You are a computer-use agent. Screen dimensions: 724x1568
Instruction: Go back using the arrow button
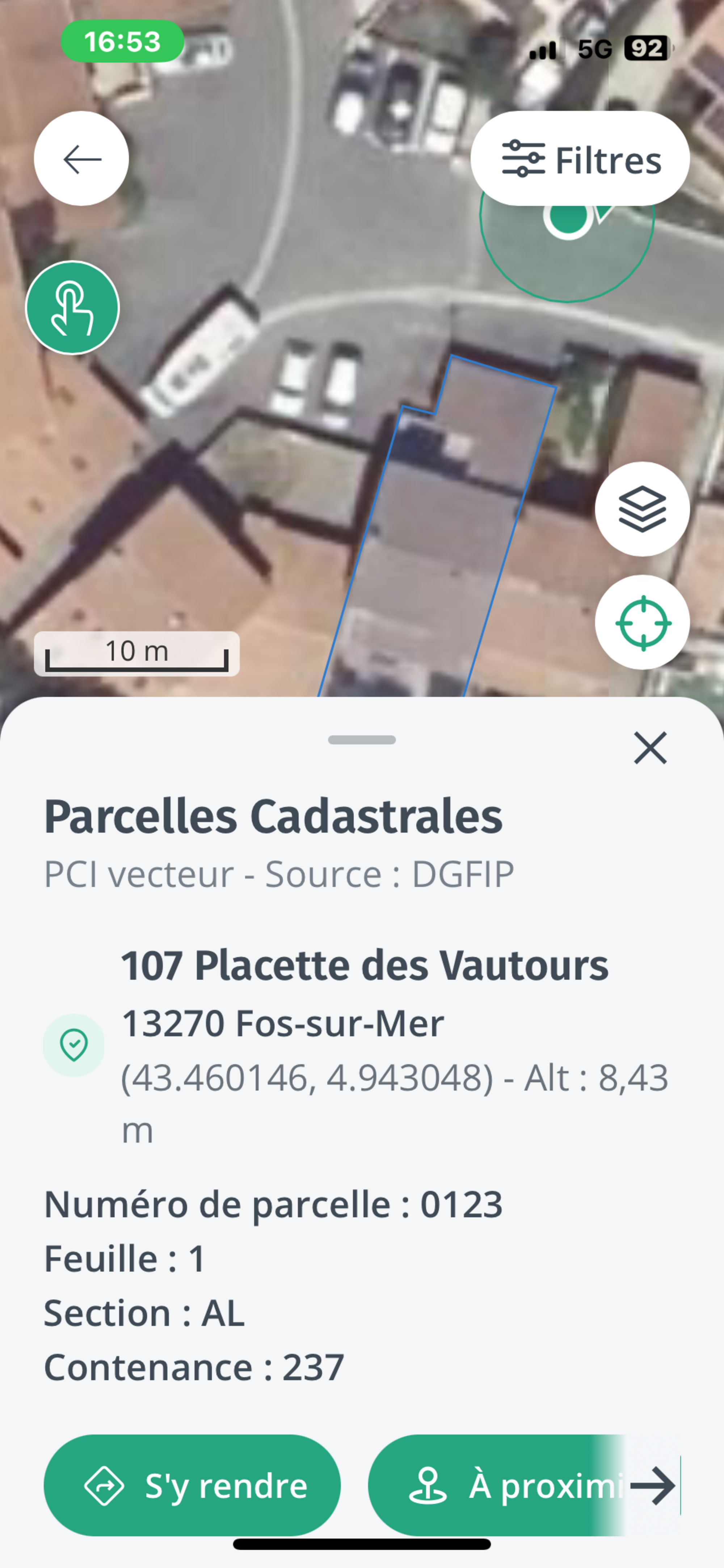(x=81, y=159)
